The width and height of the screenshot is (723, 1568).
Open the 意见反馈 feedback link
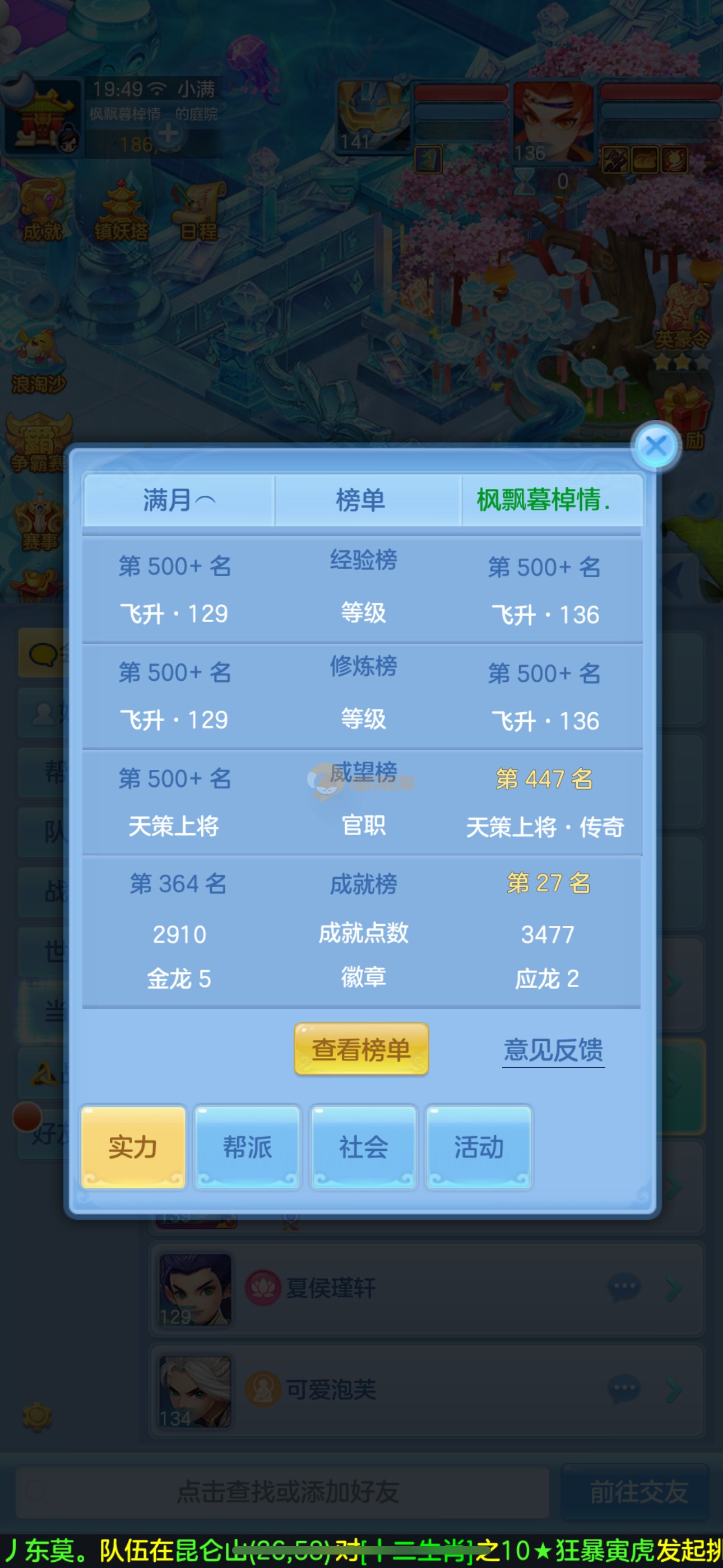(x=553, y=1050)
